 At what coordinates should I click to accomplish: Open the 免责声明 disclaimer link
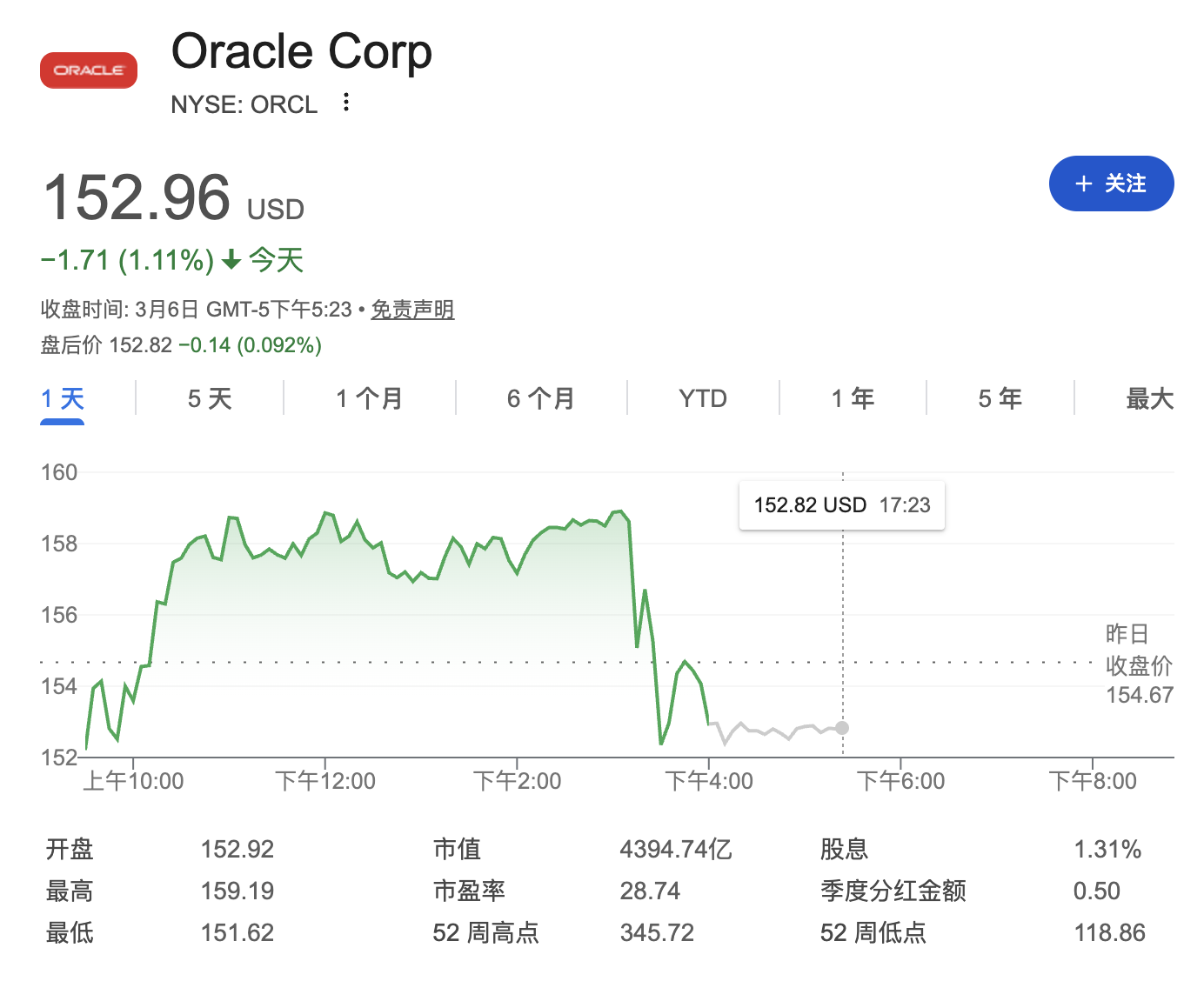[x=412, y=310]
